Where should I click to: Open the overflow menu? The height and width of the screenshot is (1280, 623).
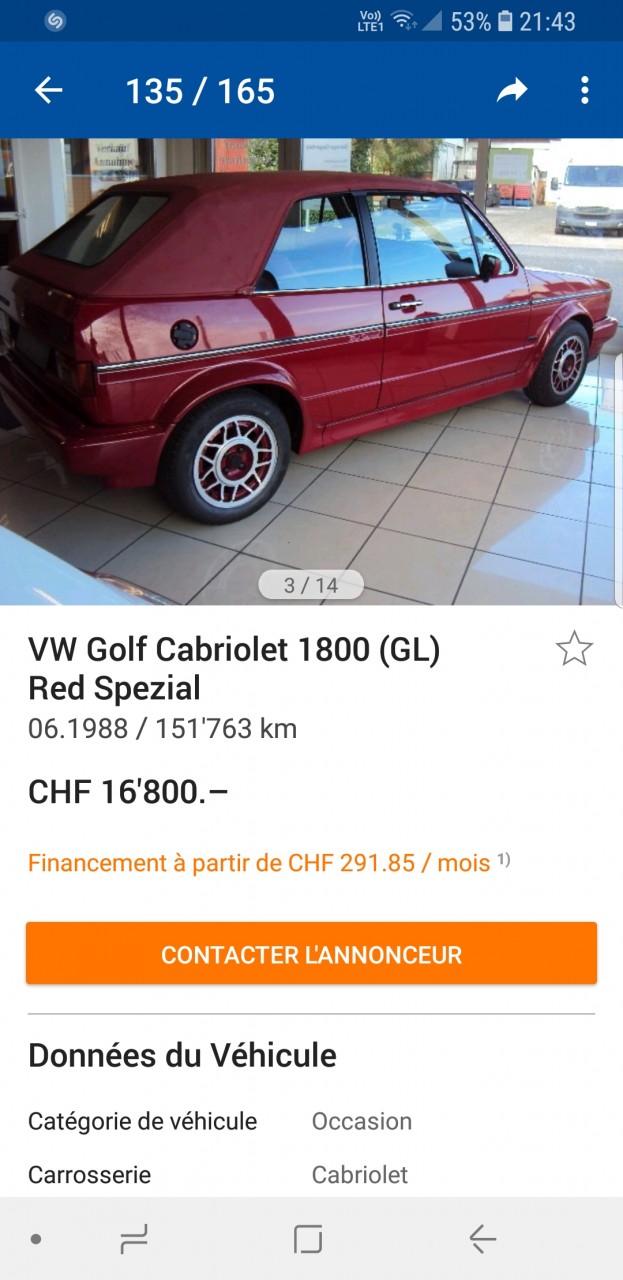pyautogui.click(x=585, y=91)
